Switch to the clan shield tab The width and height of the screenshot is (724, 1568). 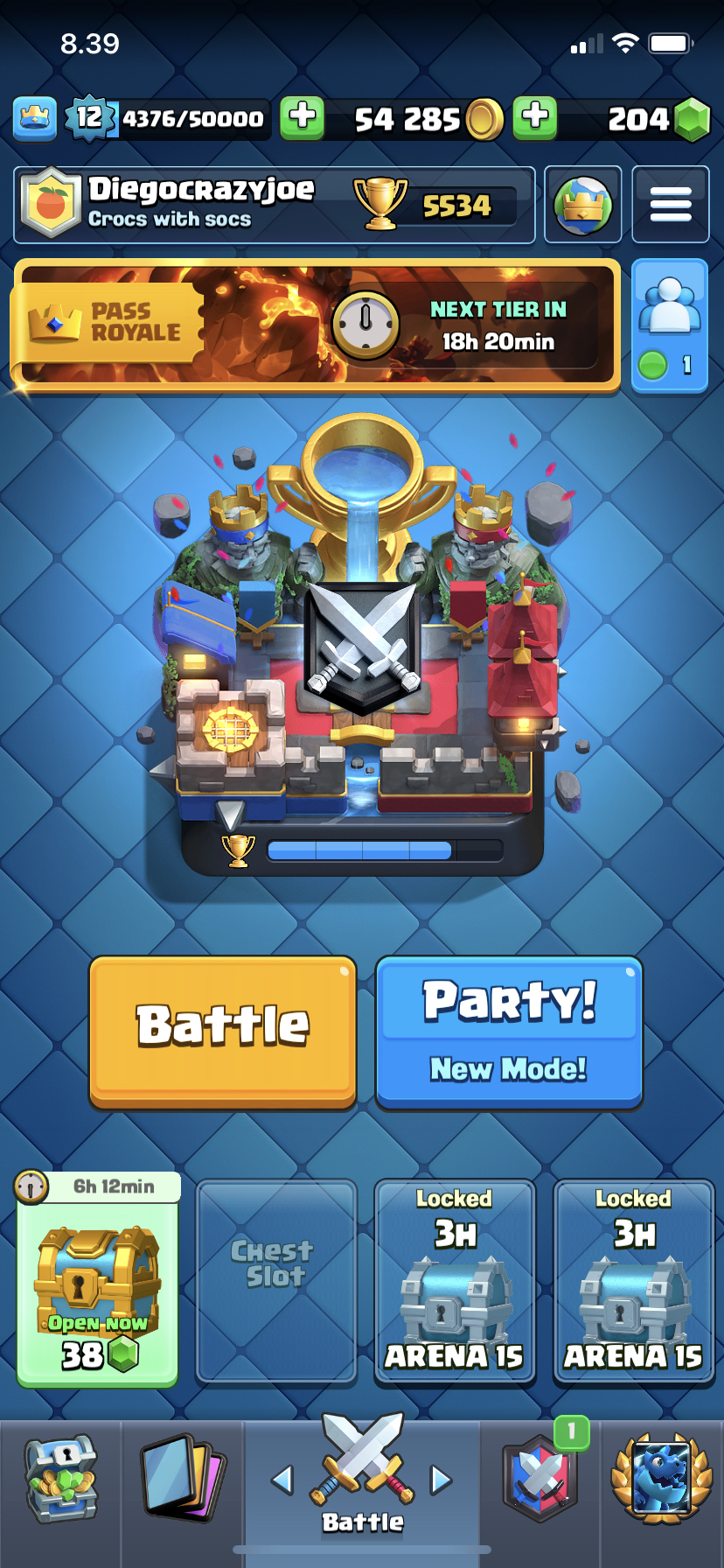540,1479
